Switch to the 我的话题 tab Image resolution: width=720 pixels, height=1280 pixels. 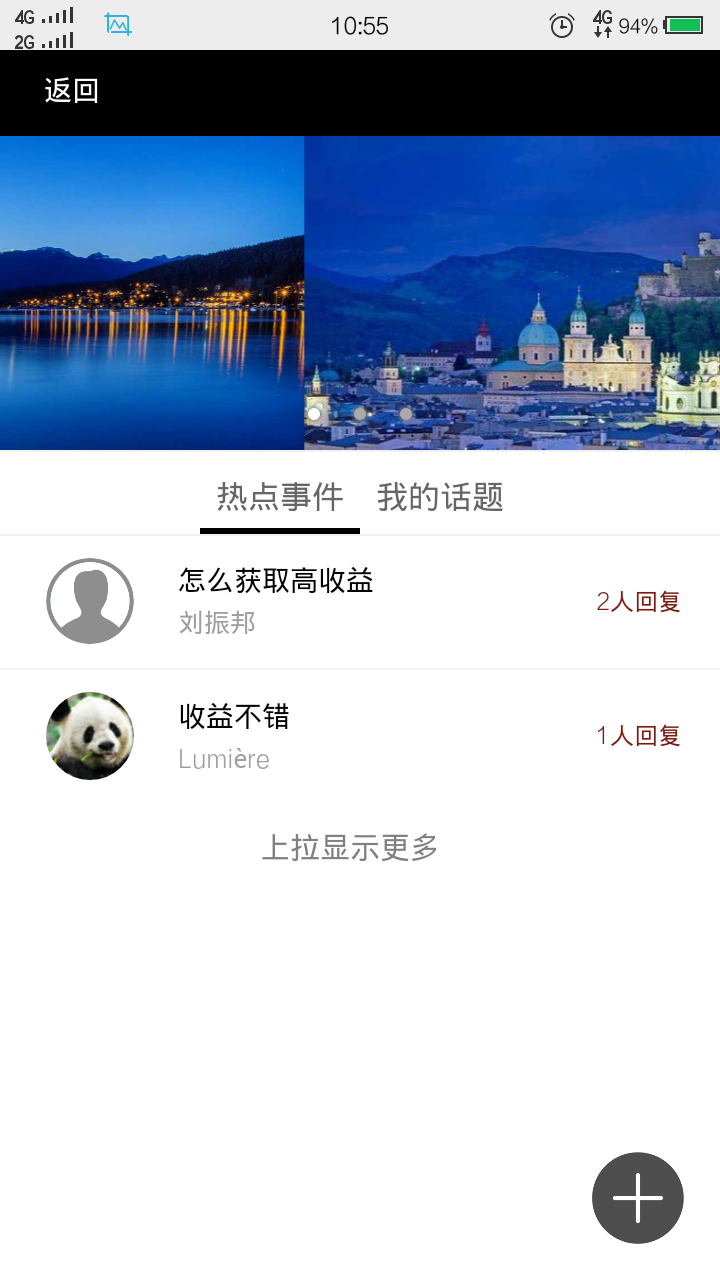440,497
